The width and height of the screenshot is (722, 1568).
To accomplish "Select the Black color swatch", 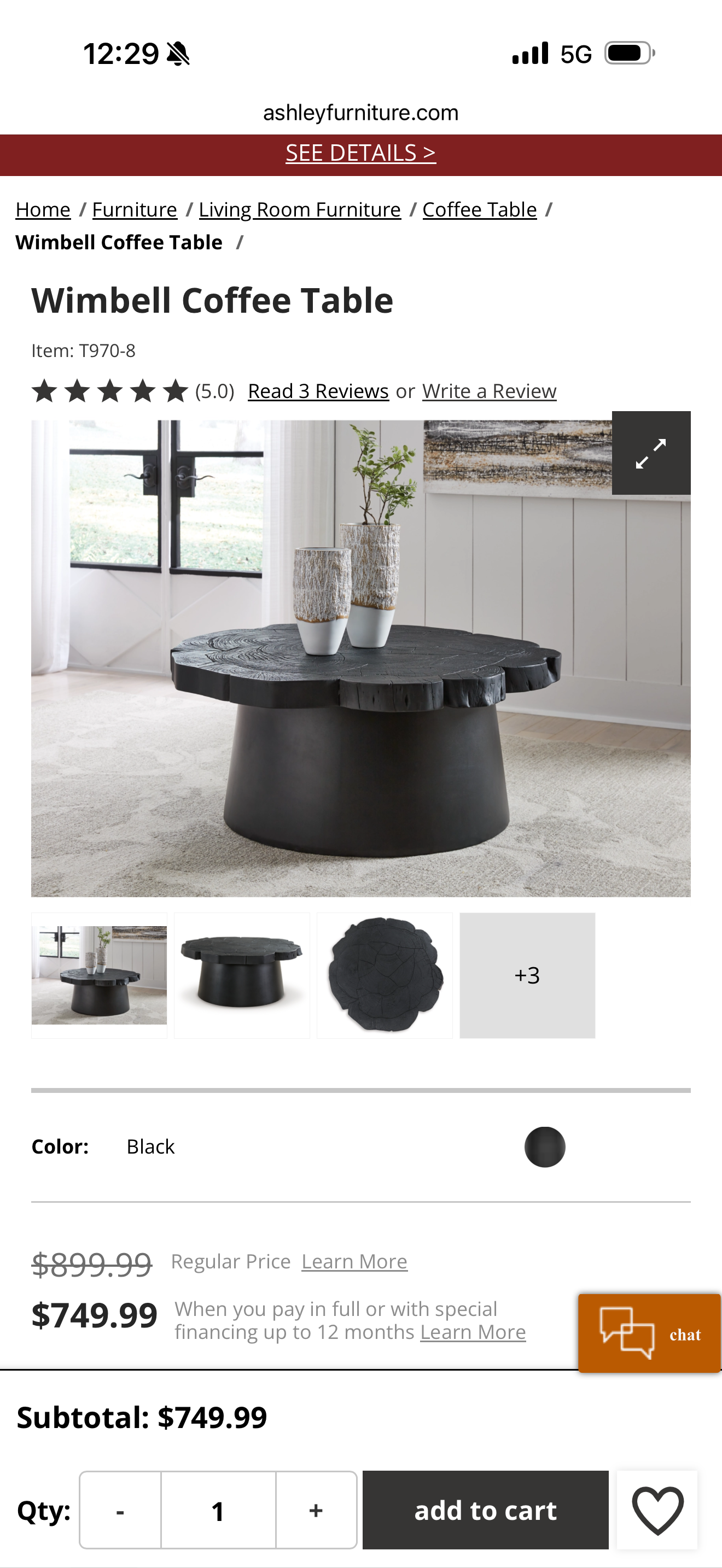I will (x=544, y=1147).
